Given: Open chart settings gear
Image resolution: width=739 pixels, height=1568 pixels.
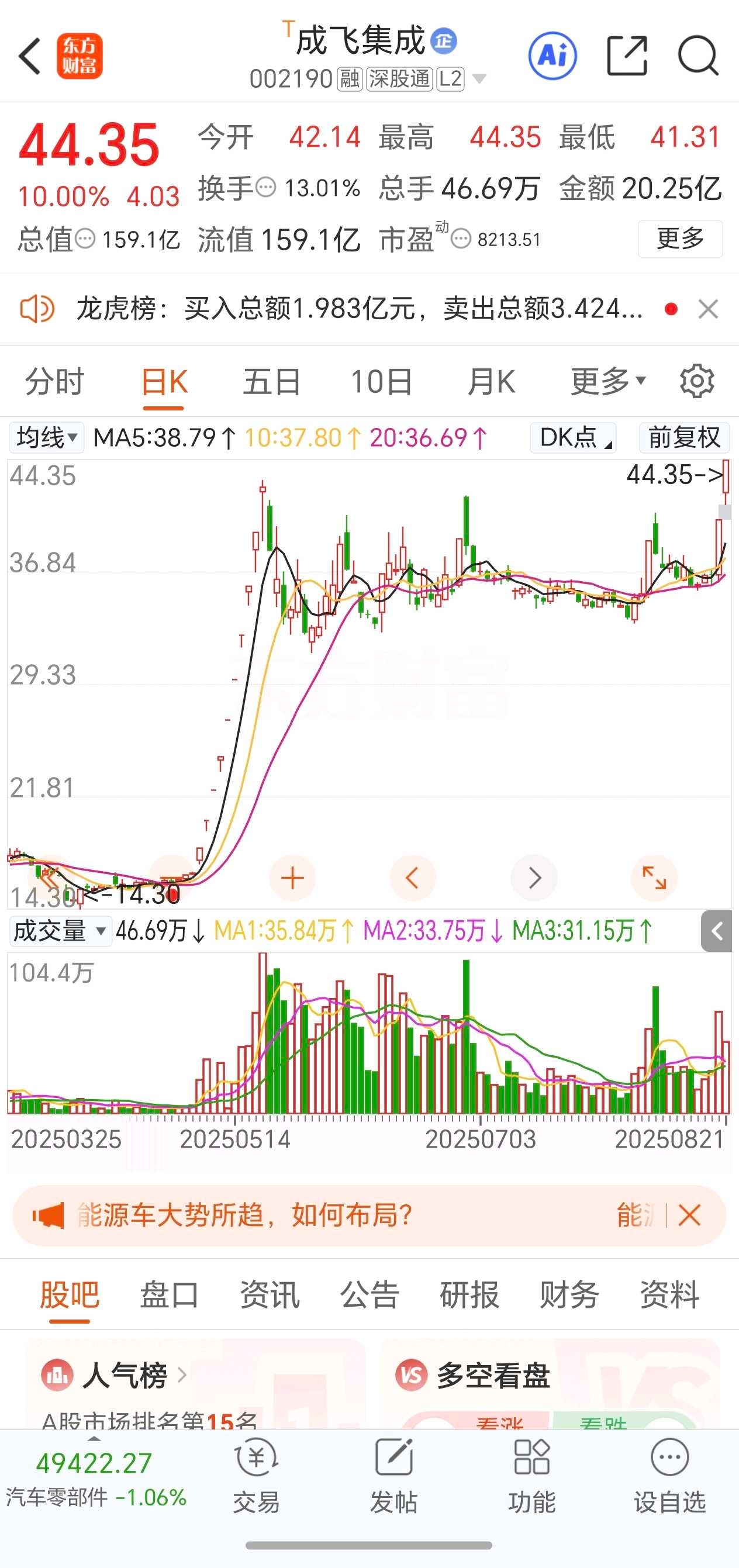Looking at the screenshot, I should pyautogui.click(x=697, y=382).
